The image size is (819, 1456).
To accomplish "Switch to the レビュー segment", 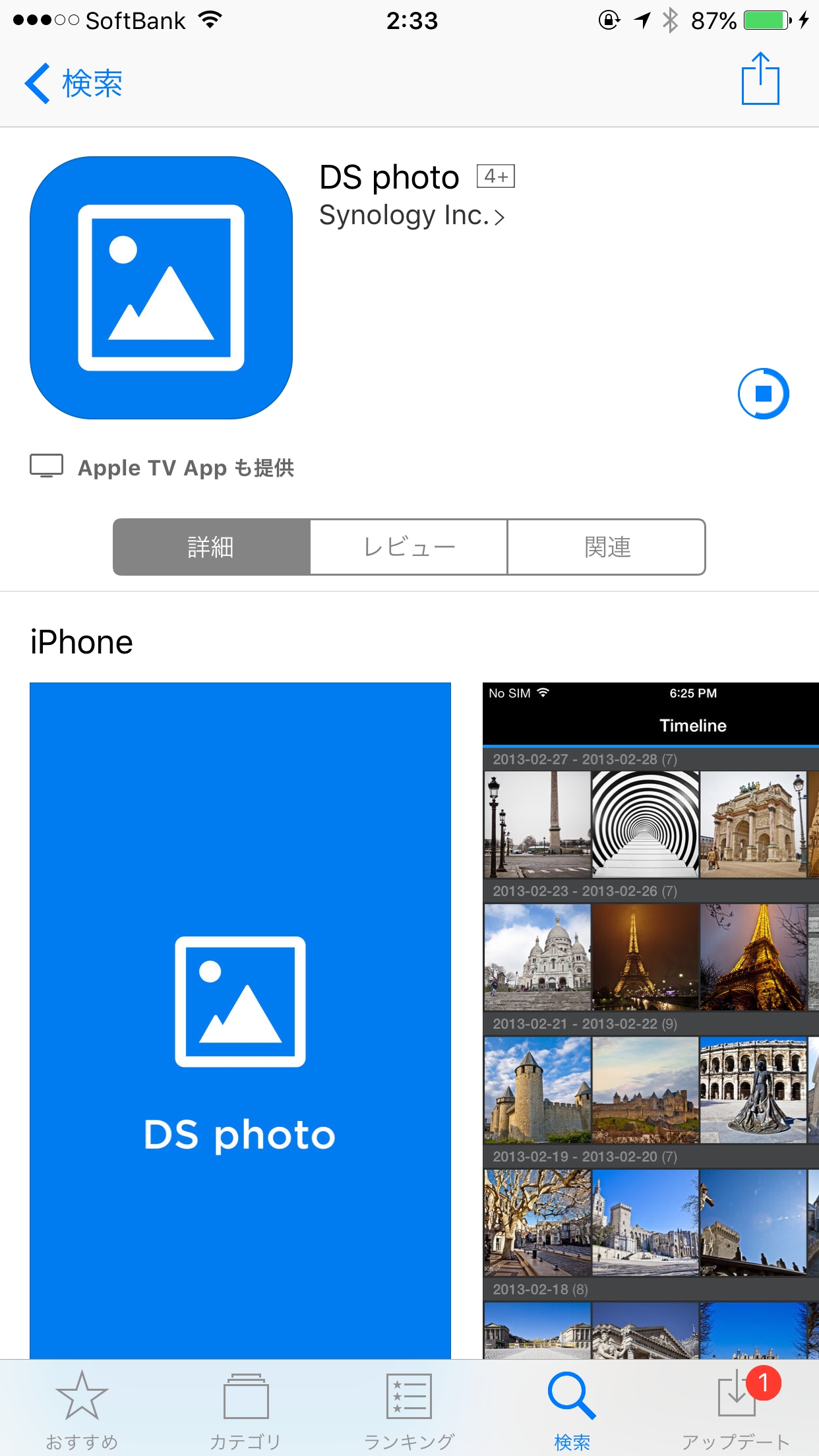I will tap(409, 547).
